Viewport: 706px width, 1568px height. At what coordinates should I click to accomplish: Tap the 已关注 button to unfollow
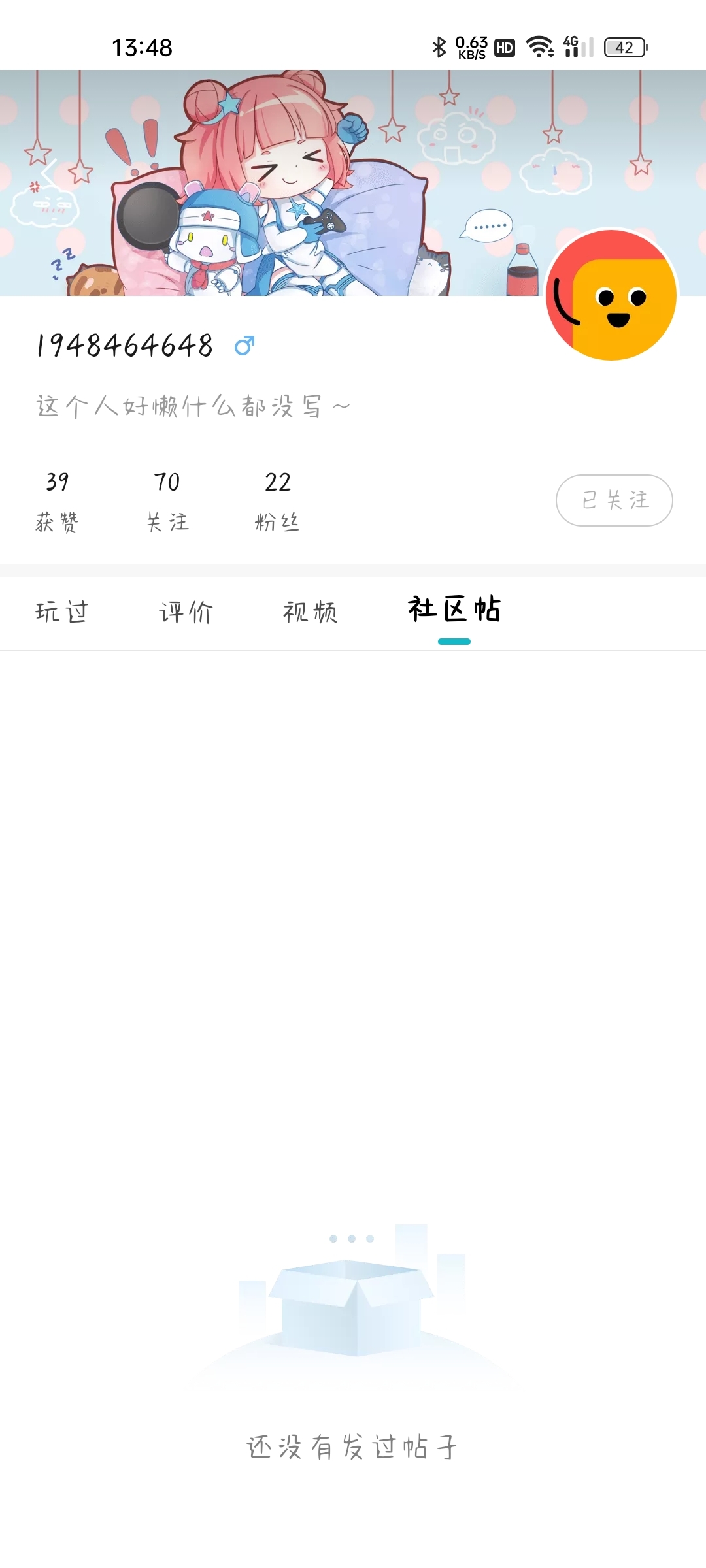click(x=614, y=500)
